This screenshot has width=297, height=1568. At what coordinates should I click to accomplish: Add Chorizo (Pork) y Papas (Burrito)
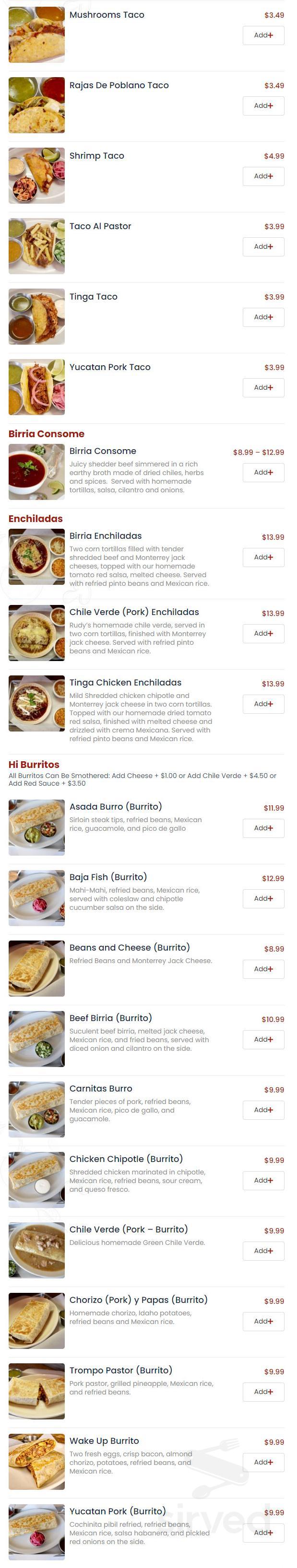(263, 1322)
